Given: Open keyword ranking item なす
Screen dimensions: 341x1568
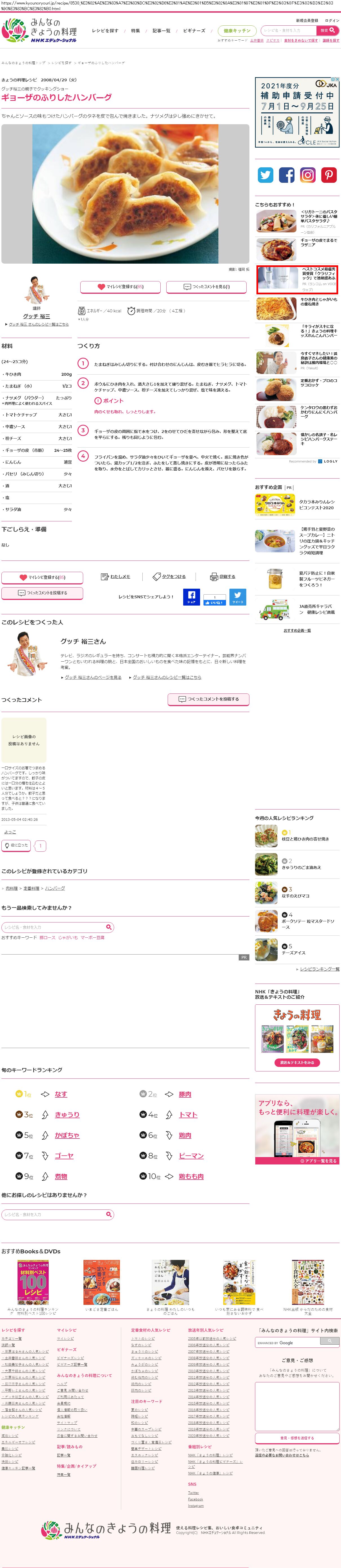Looking at the screenshot, I should [x=61, y=1095].
